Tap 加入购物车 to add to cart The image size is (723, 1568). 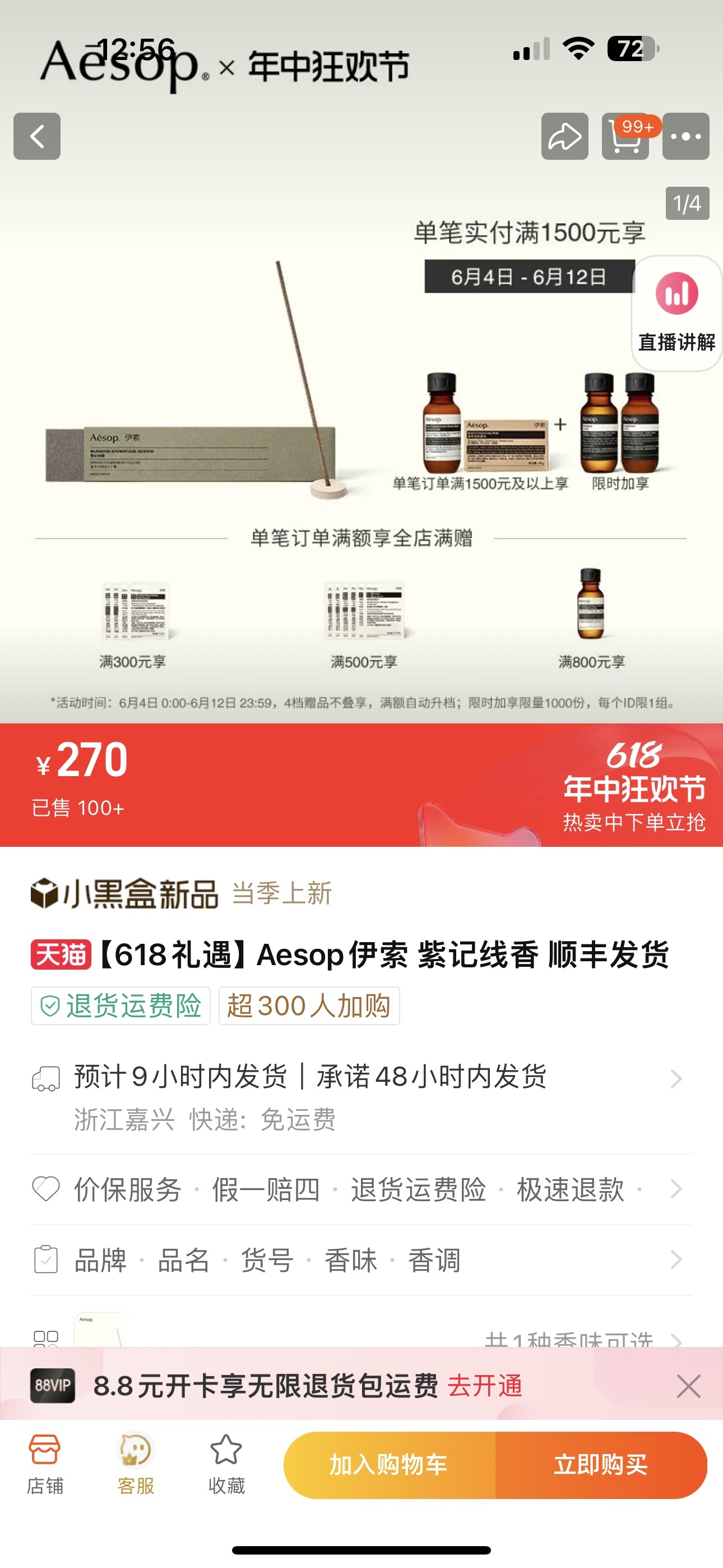point(390,1464)
